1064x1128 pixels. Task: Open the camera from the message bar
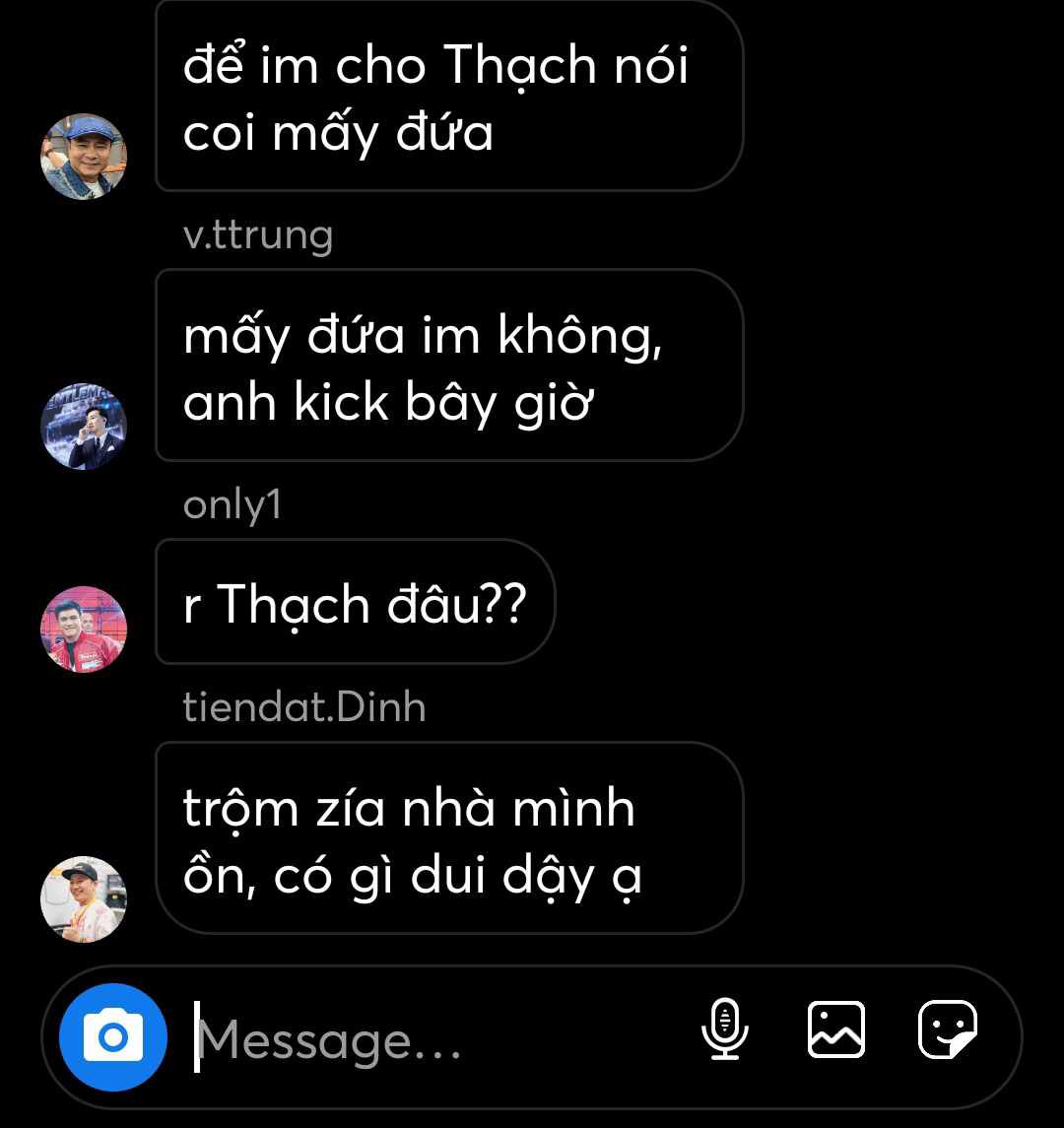[x=113, y=1036]
